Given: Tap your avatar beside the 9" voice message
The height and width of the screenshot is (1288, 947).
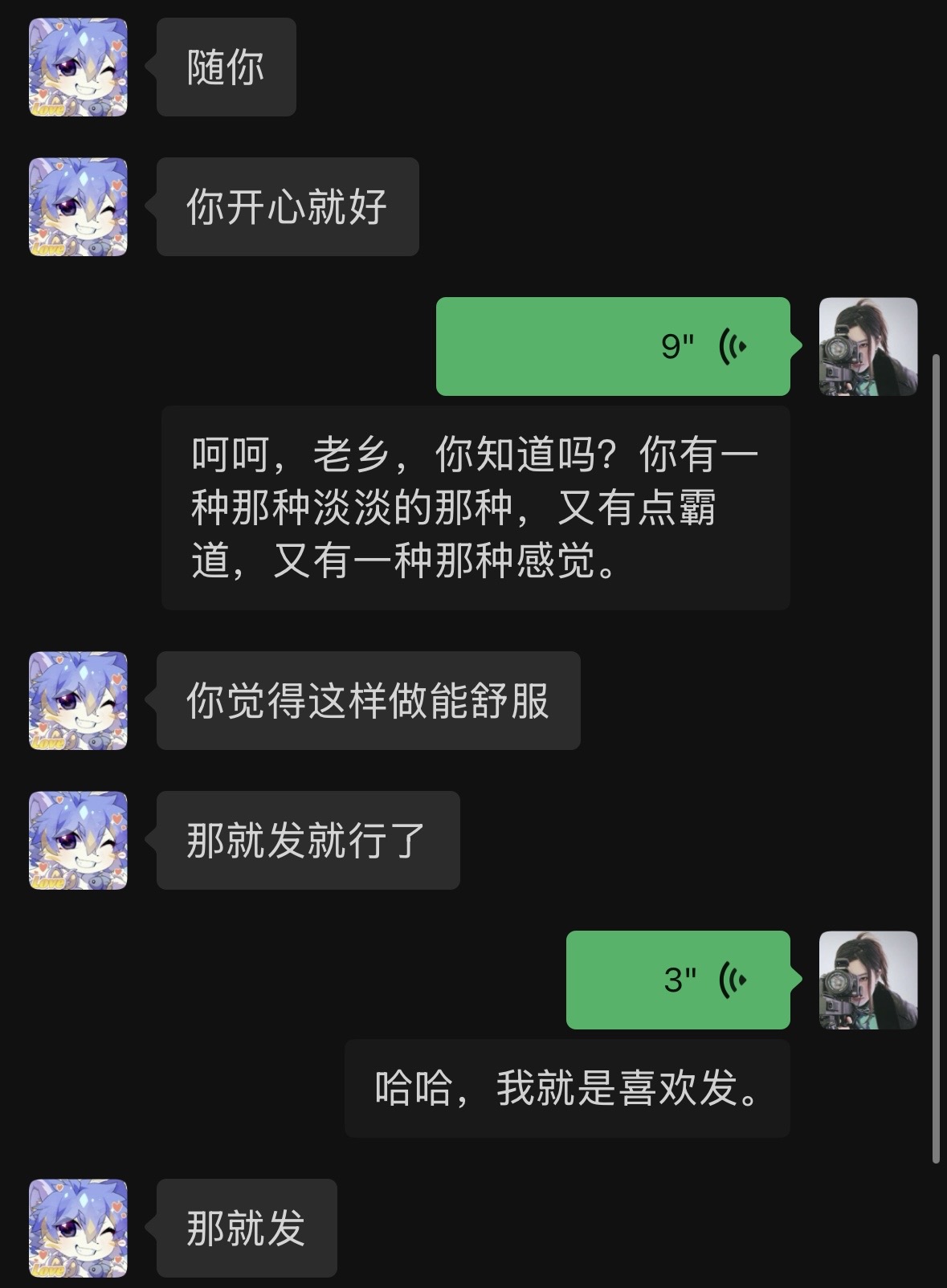Looking at the screenshot, I should tap(867, 346).
